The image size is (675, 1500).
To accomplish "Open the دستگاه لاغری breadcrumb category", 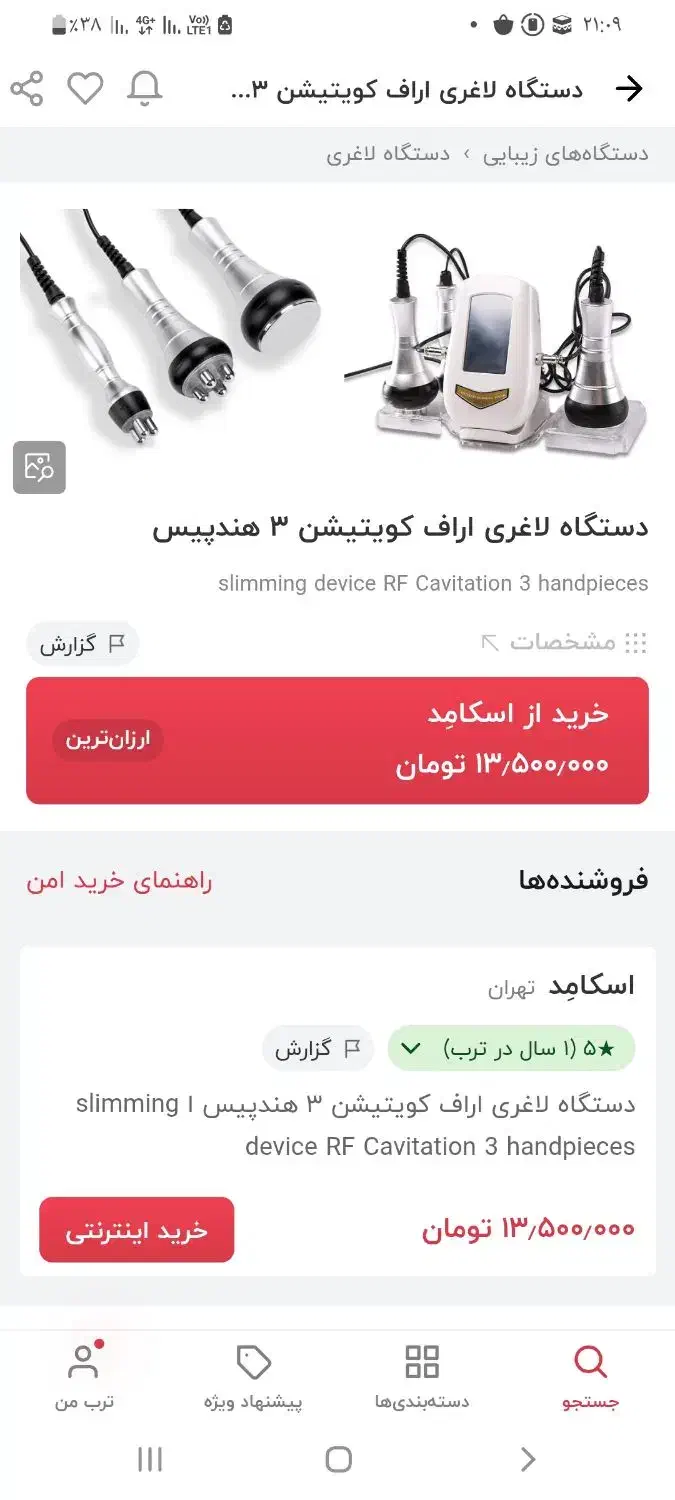I will 388,154.
